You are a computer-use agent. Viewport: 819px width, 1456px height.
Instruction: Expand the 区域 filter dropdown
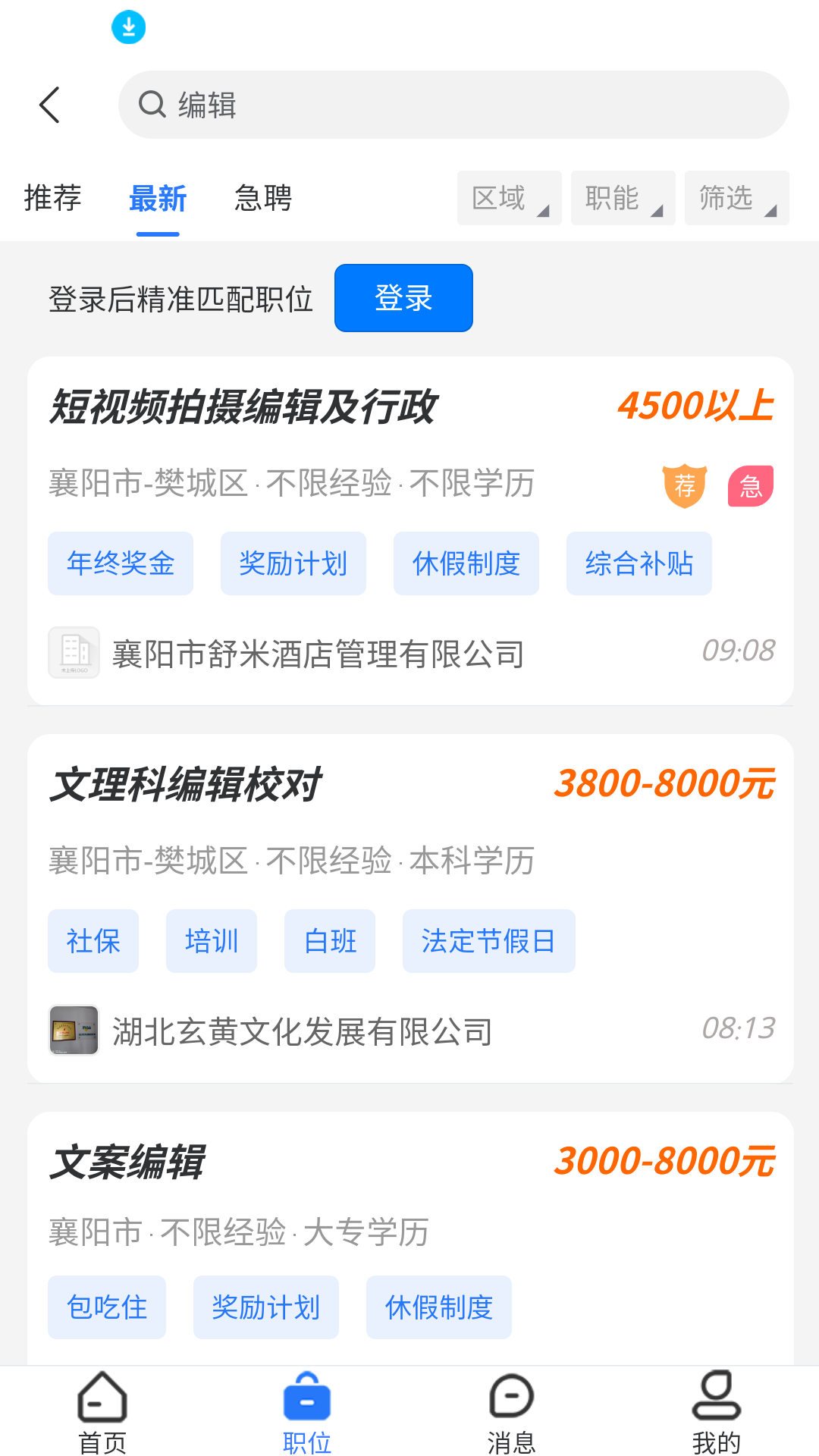pos(509,198)
